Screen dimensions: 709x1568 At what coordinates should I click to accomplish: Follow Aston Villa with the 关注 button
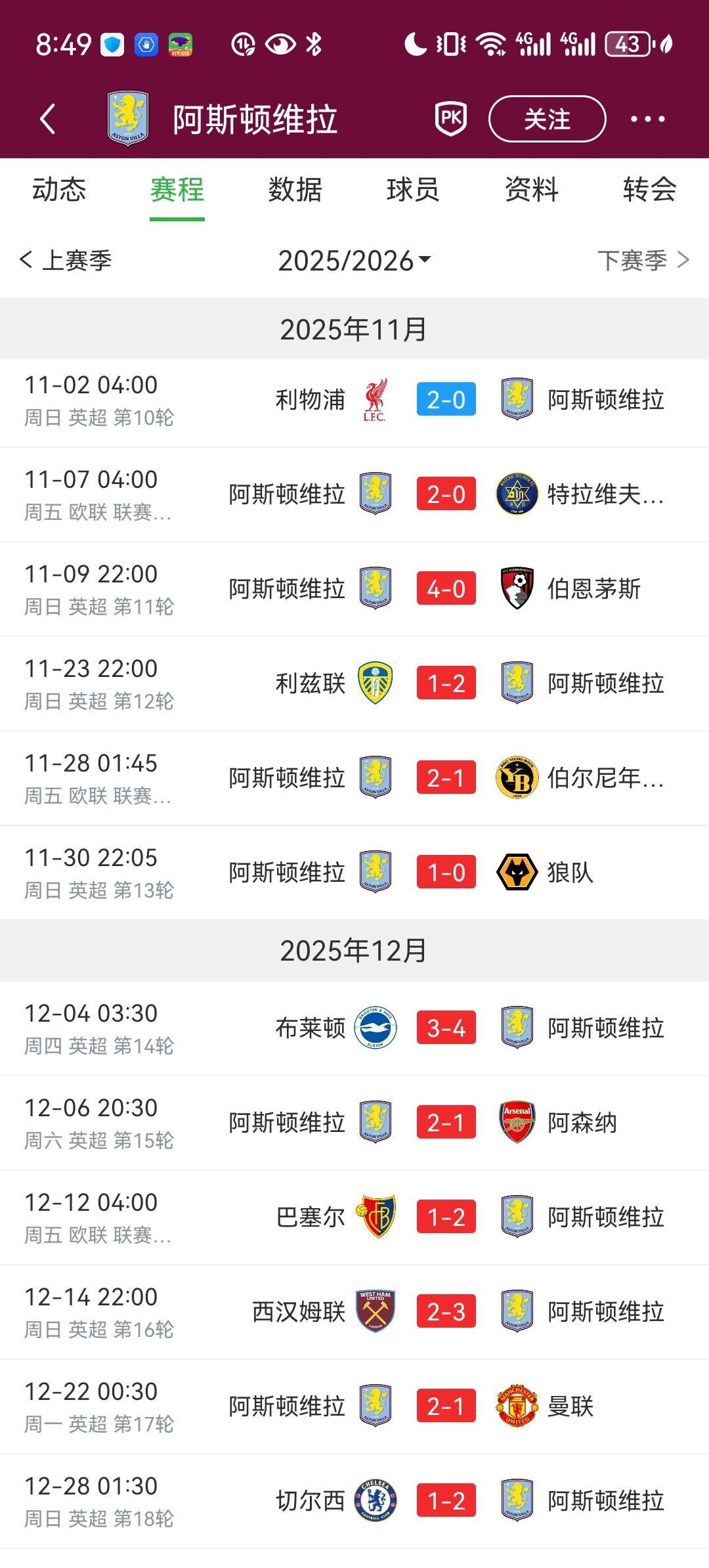click(x=547, y=119)
